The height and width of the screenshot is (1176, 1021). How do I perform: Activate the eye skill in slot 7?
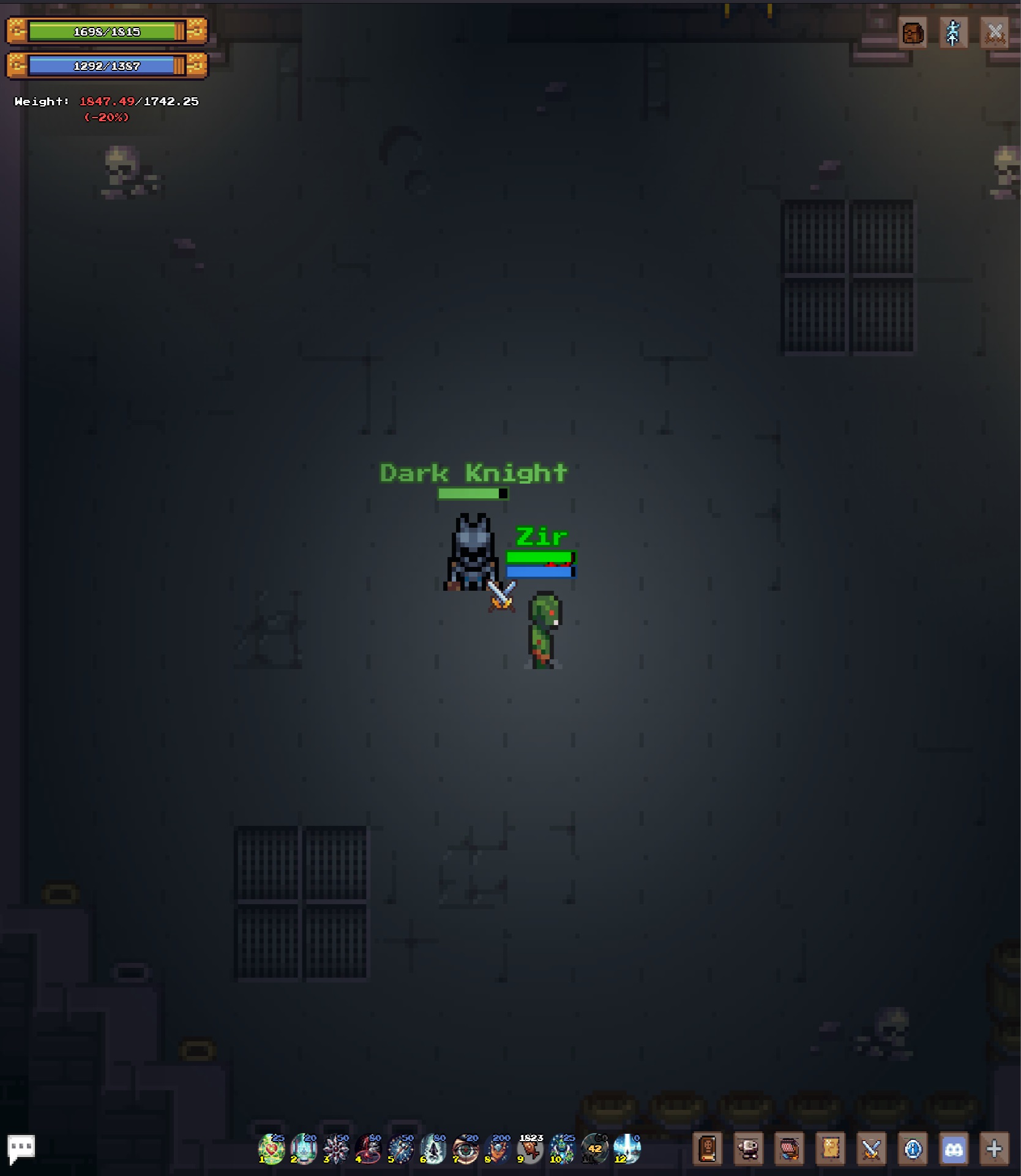point(466,1149)
